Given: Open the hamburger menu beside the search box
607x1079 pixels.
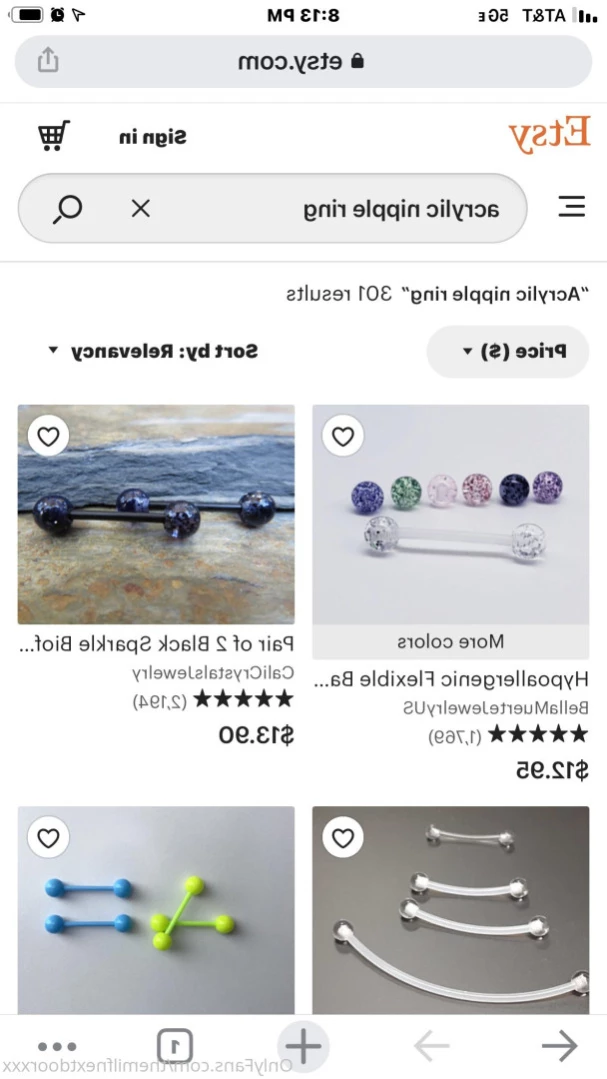Looking at the screenshot, I should click(571, 208).
